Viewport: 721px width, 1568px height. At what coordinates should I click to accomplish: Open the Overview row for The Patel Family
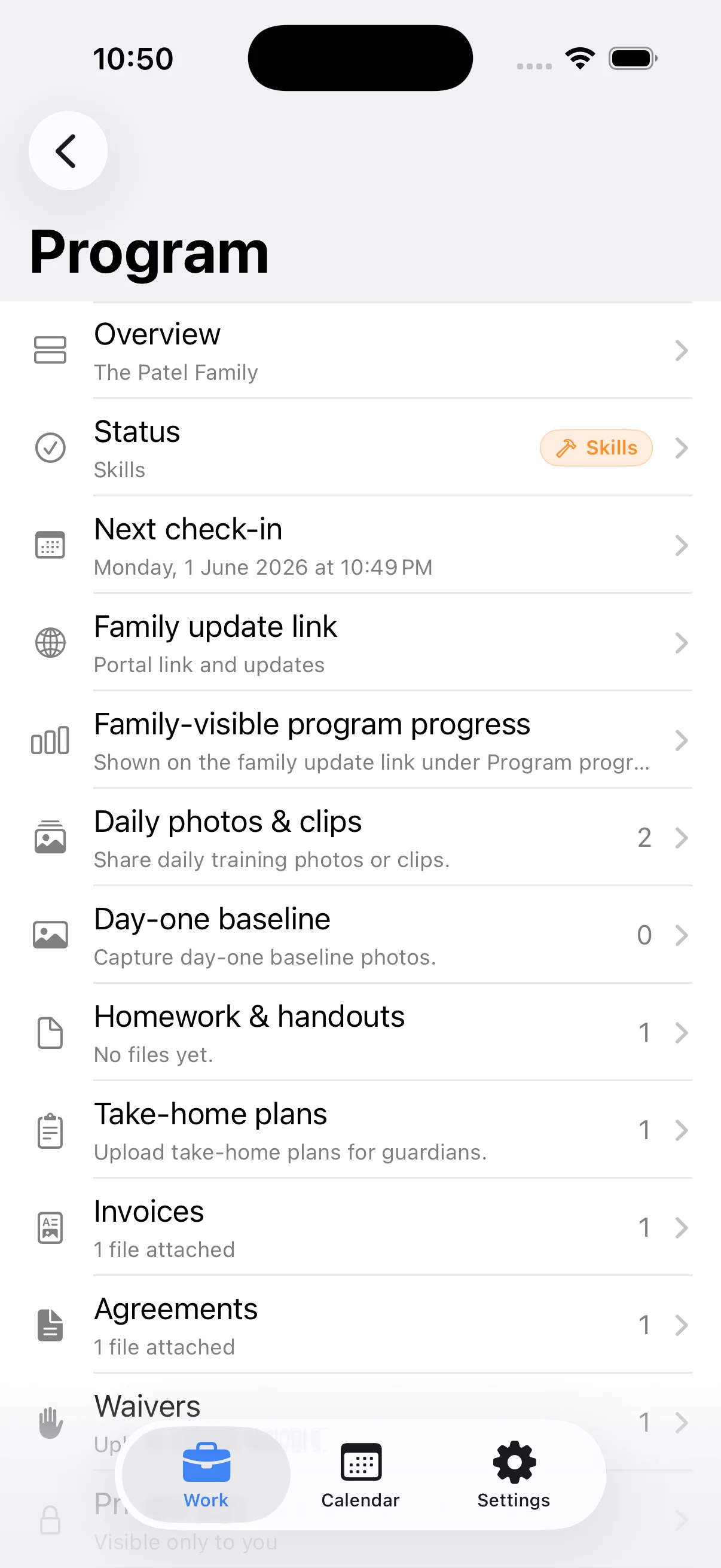click(x=360, y=350)
